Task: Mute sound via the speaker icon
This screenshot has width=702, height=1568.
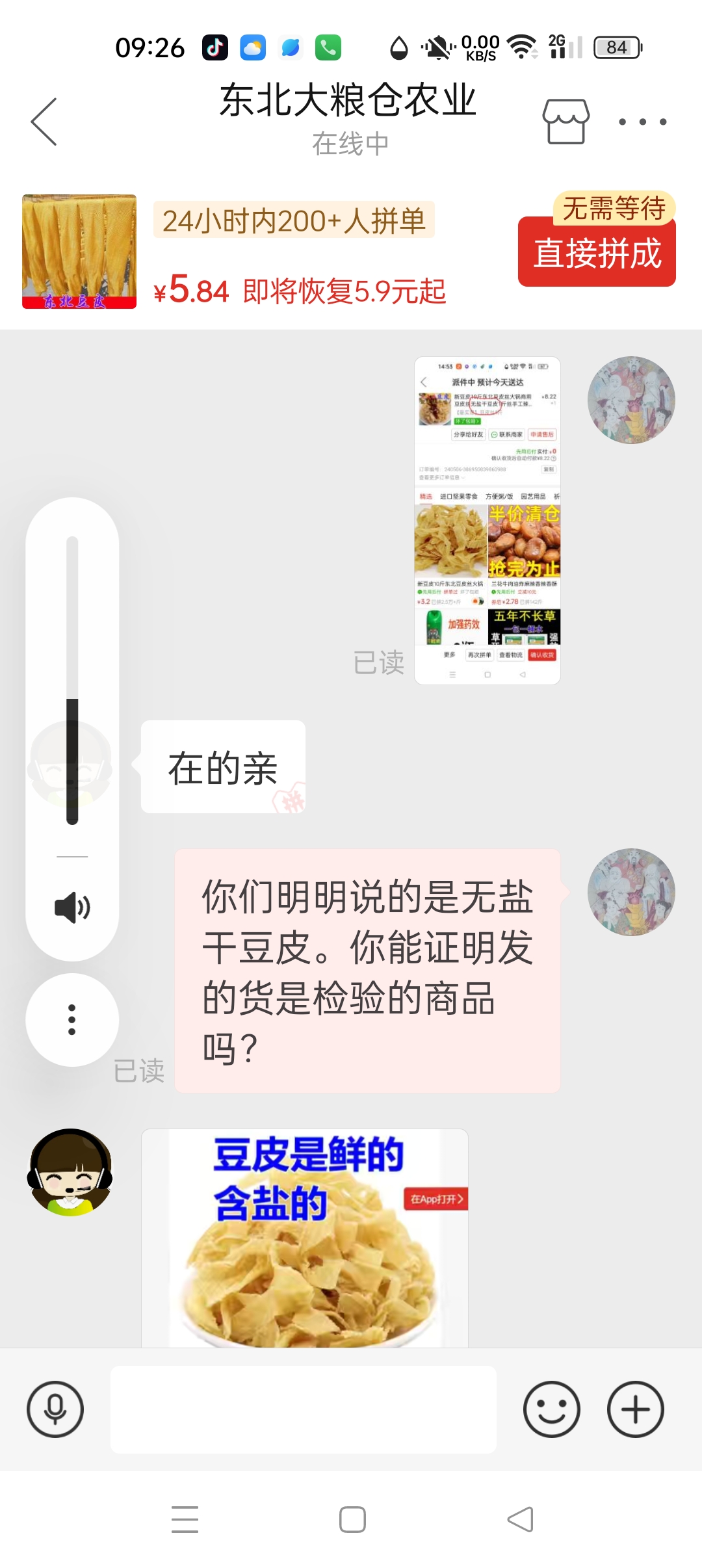Action: [72, 908]
